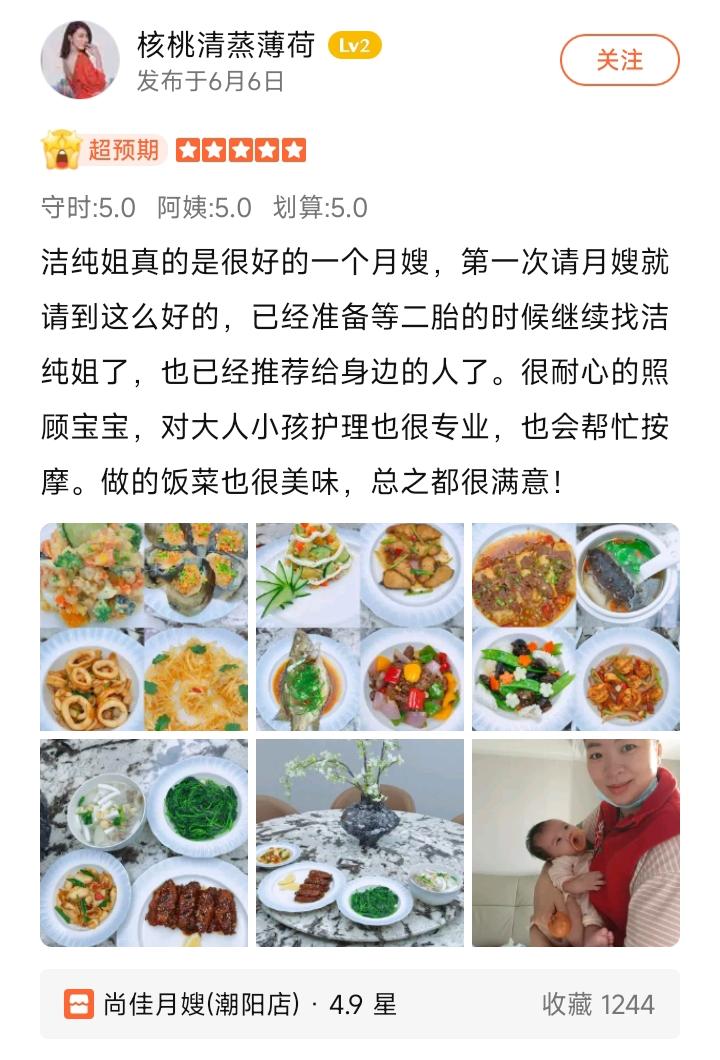The height and width of the screenshot is (1060, 720).
Task: View the beef and sea cucumber photo
Action: click(576, 627)
